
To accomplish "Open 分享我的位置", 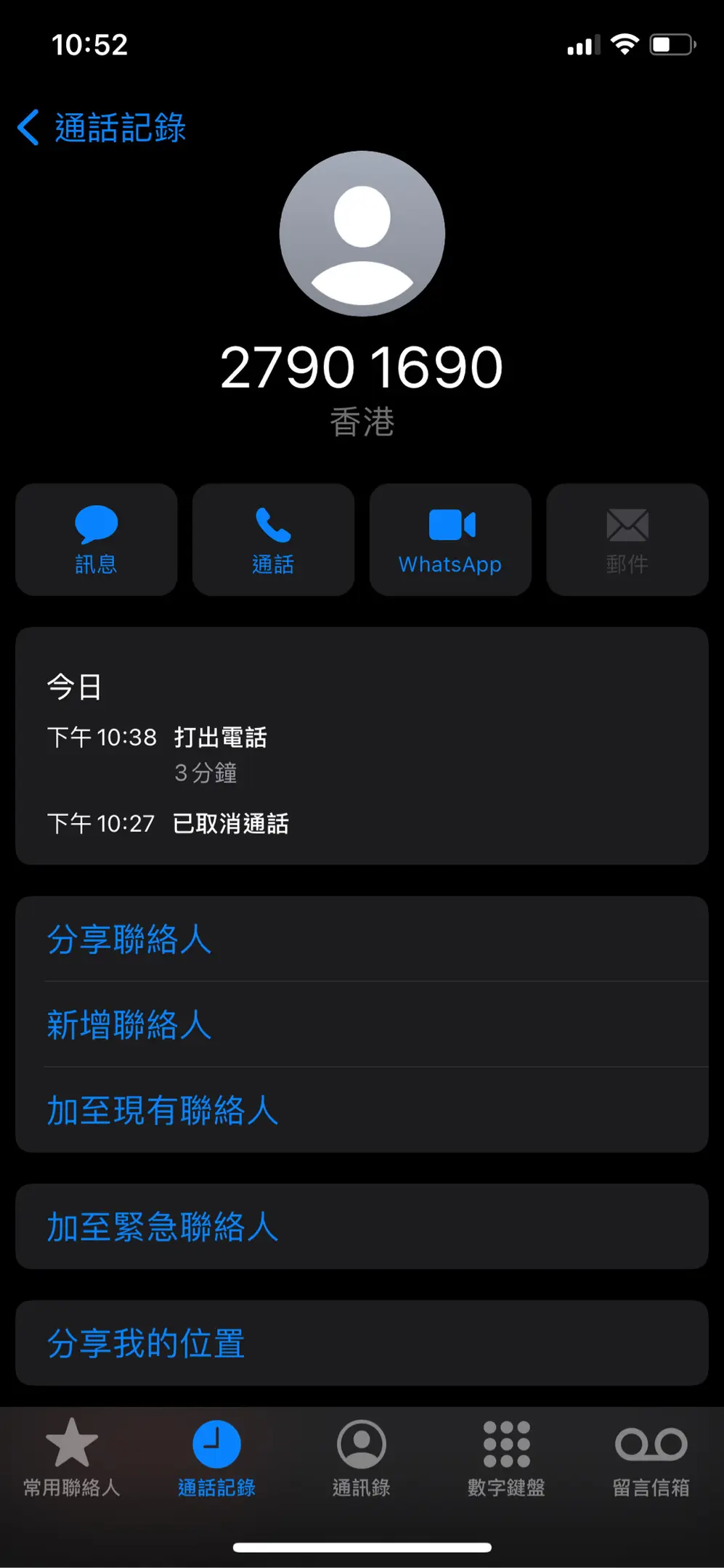I will 362,1343.
